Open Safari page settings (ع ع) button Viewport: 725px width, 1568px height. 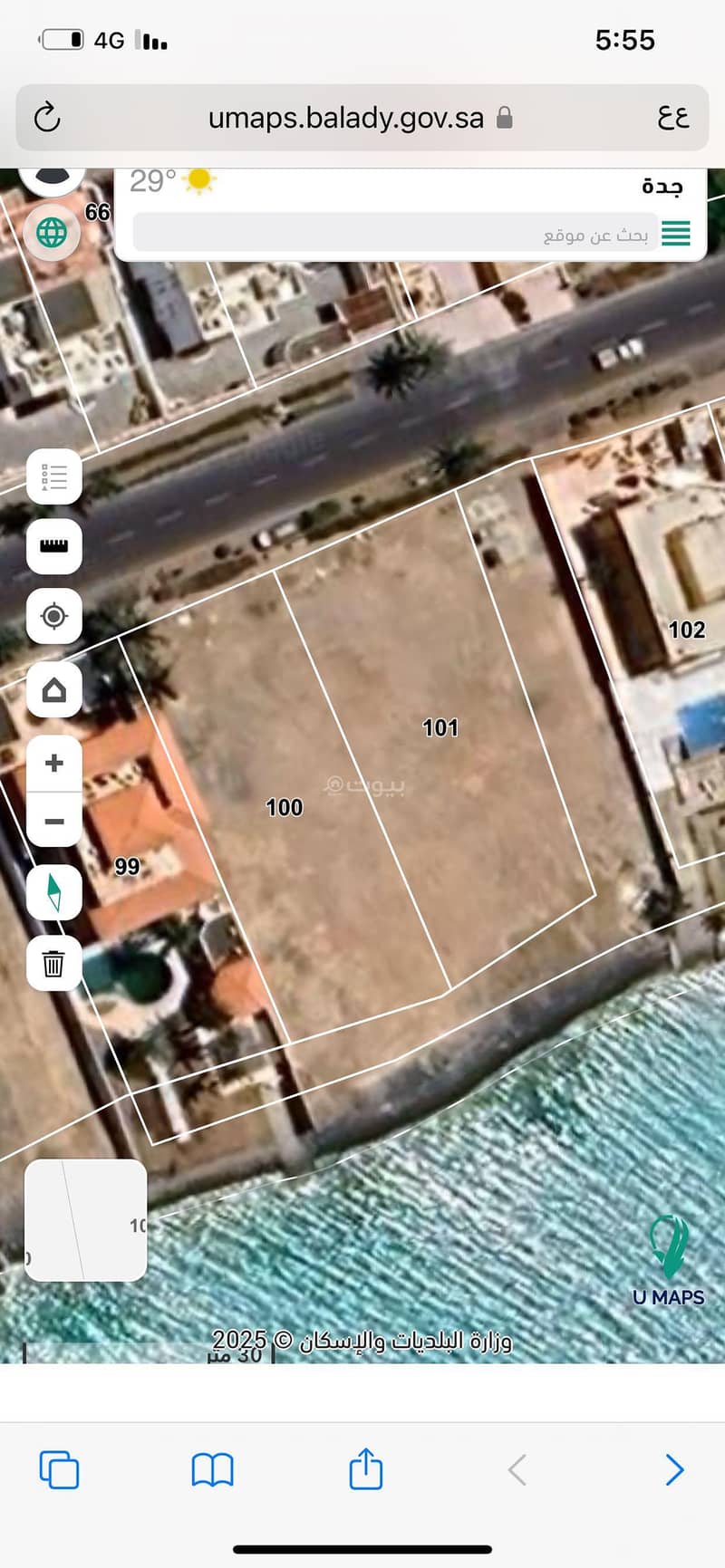[x=673, y=118]
